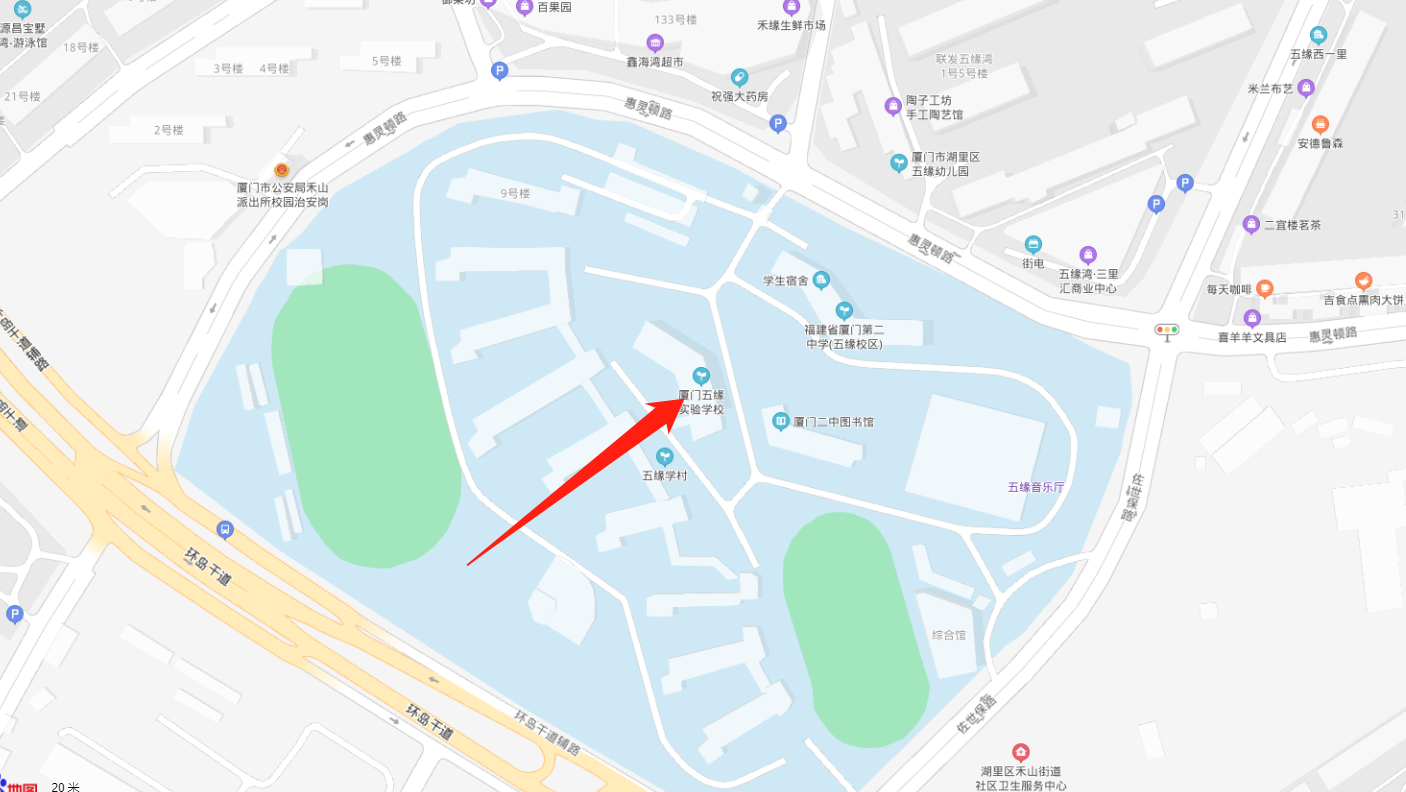Tap the 喜羊羊文具店 shop marker
The image size is (1406, 792).
[1251, 318]
